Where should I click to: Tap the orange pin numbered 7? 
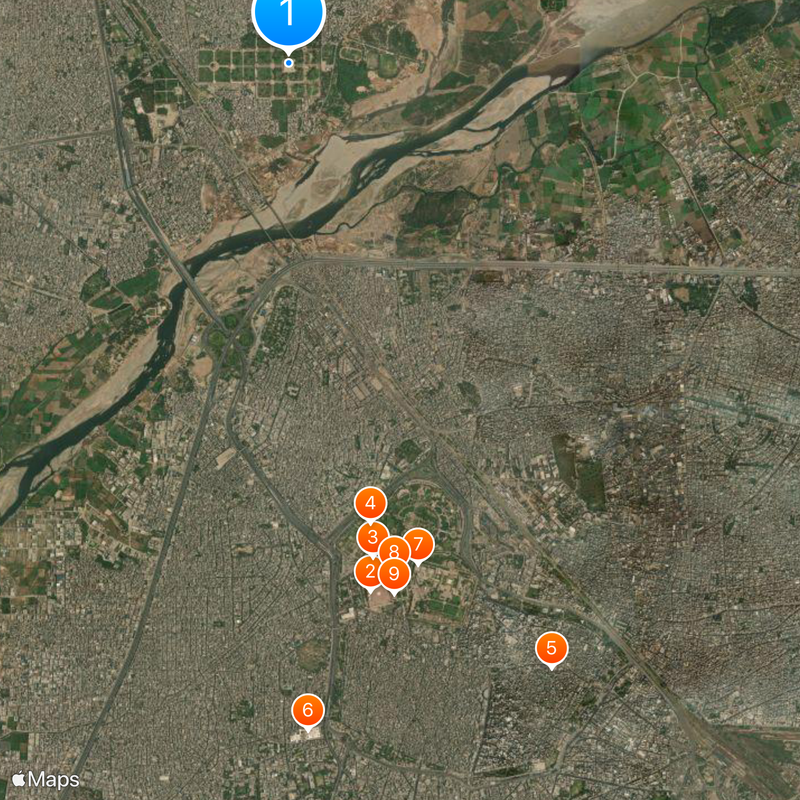(x=420, y=544)
